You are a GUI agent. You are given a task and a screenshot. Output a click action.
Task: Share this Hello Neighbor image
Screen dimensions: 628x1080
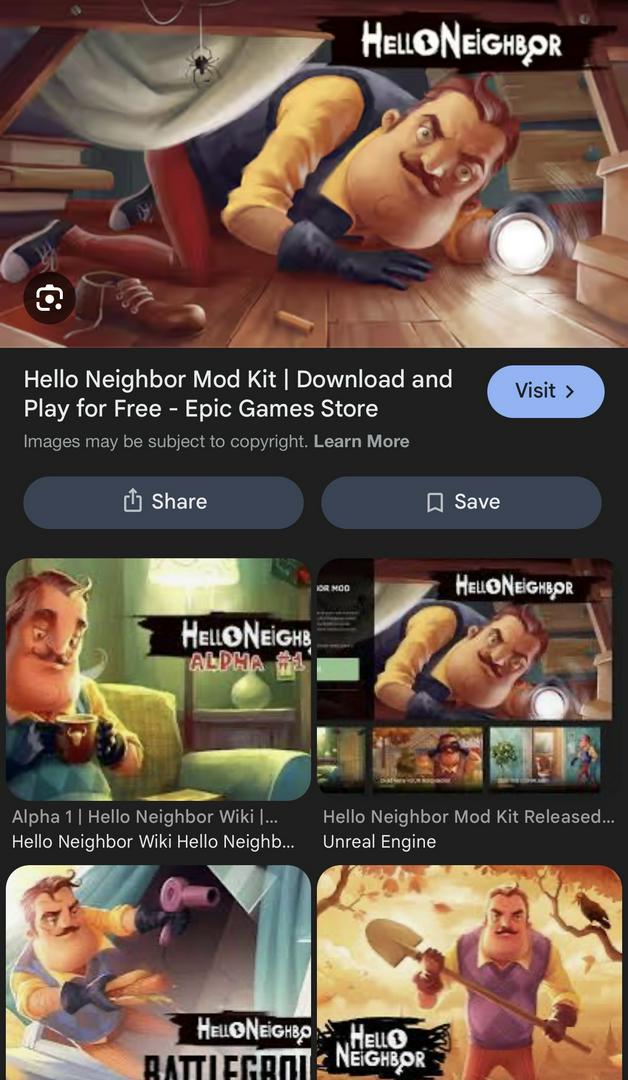click(163, 502)
